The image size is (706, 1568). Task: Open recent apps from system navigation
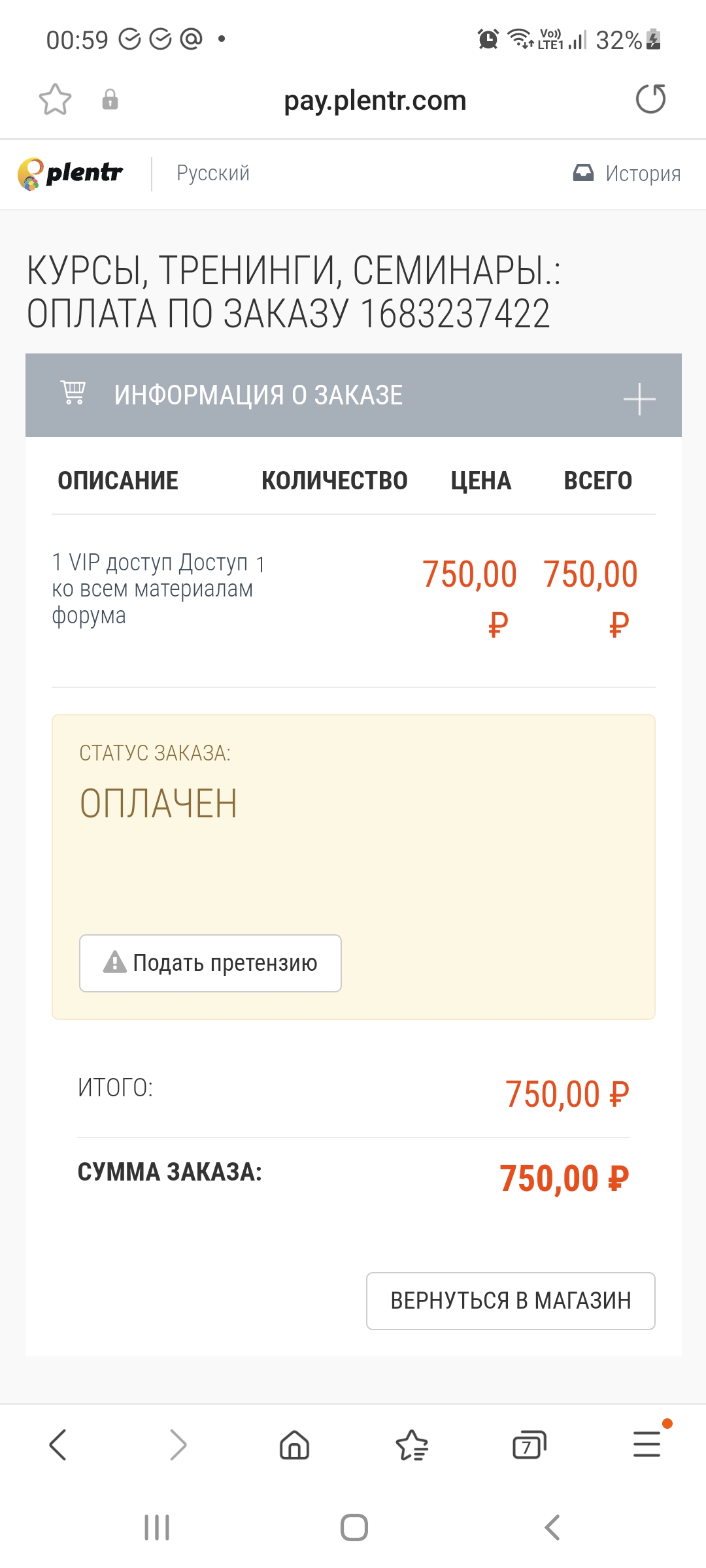click(157, 1527)
